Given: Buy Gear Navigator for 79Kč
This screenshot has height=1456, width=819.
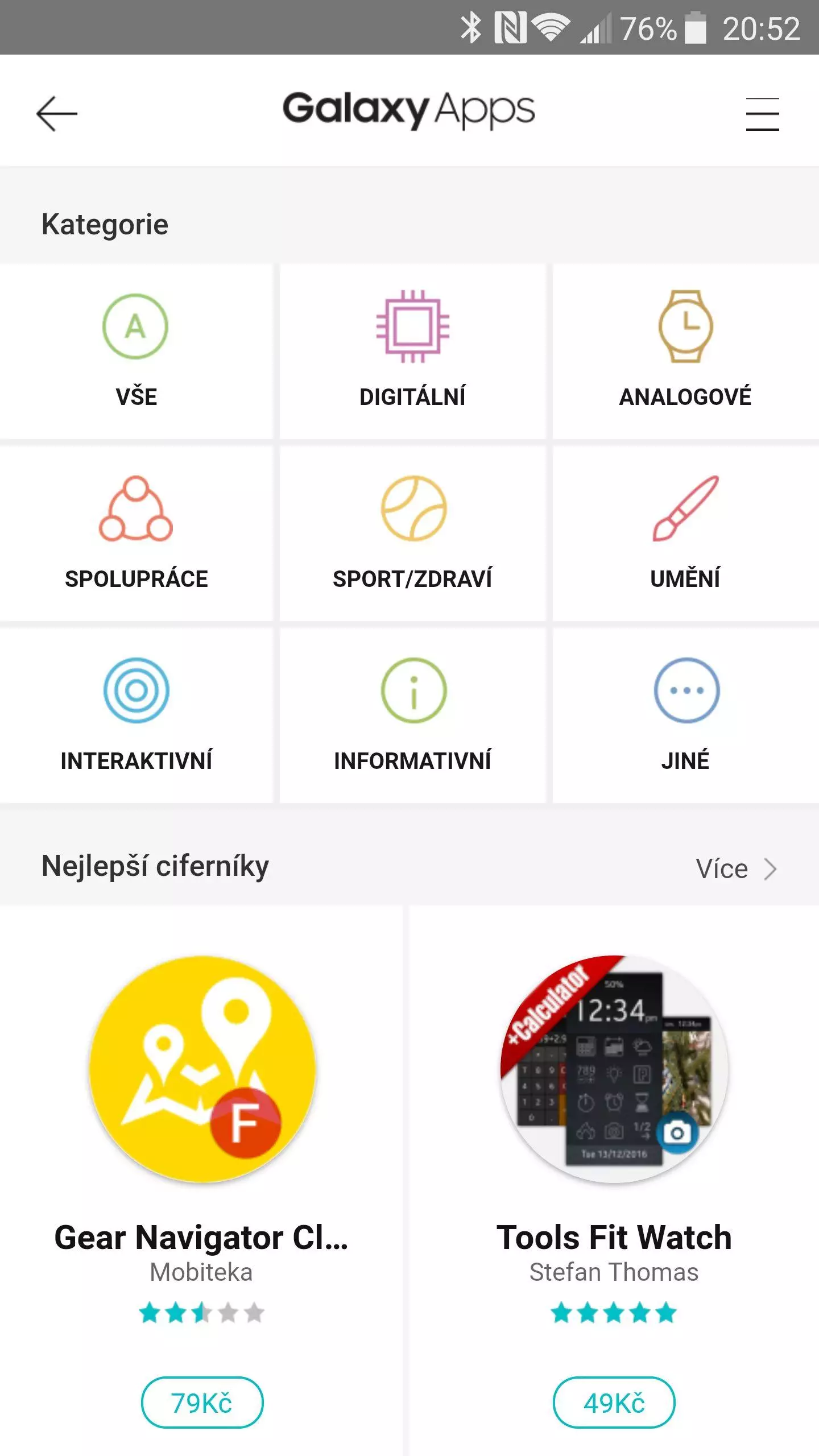Looking at the screenshot, I should 202,1403.
